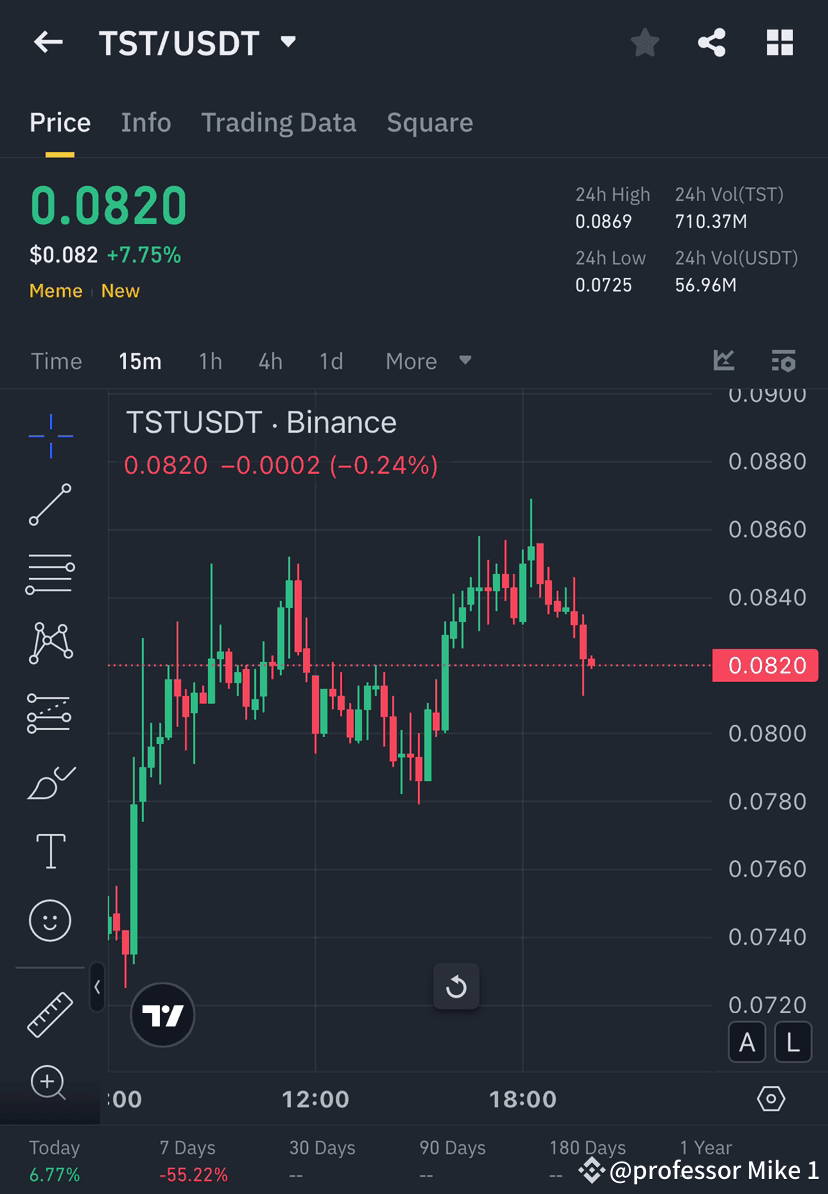Select the crosshair cursor tool

pyautogui.click(x=50, y=435)
